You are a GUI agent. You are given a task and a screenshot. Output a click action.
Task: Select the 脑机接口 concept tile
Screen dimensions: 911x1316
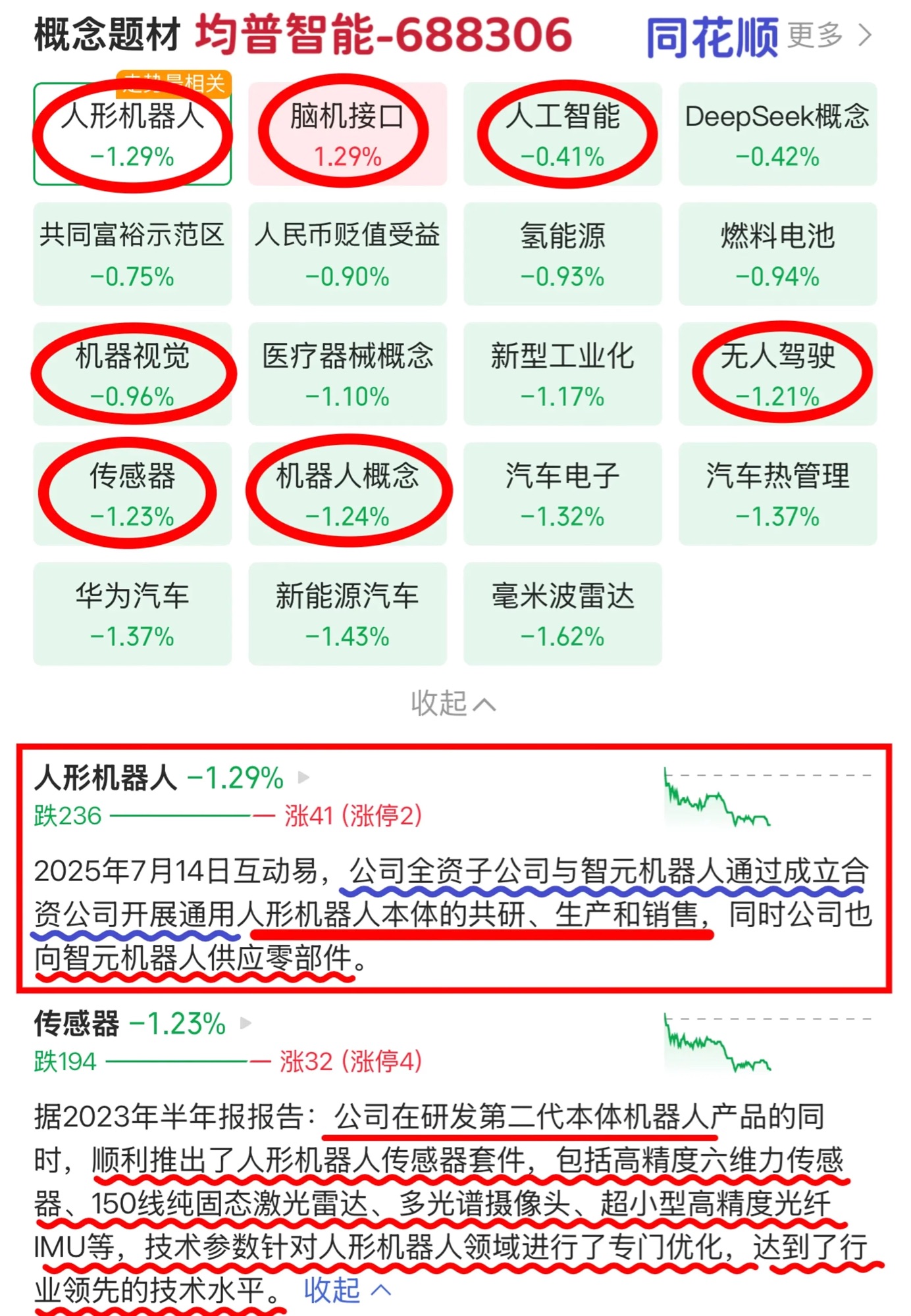[x=347, y=135]
